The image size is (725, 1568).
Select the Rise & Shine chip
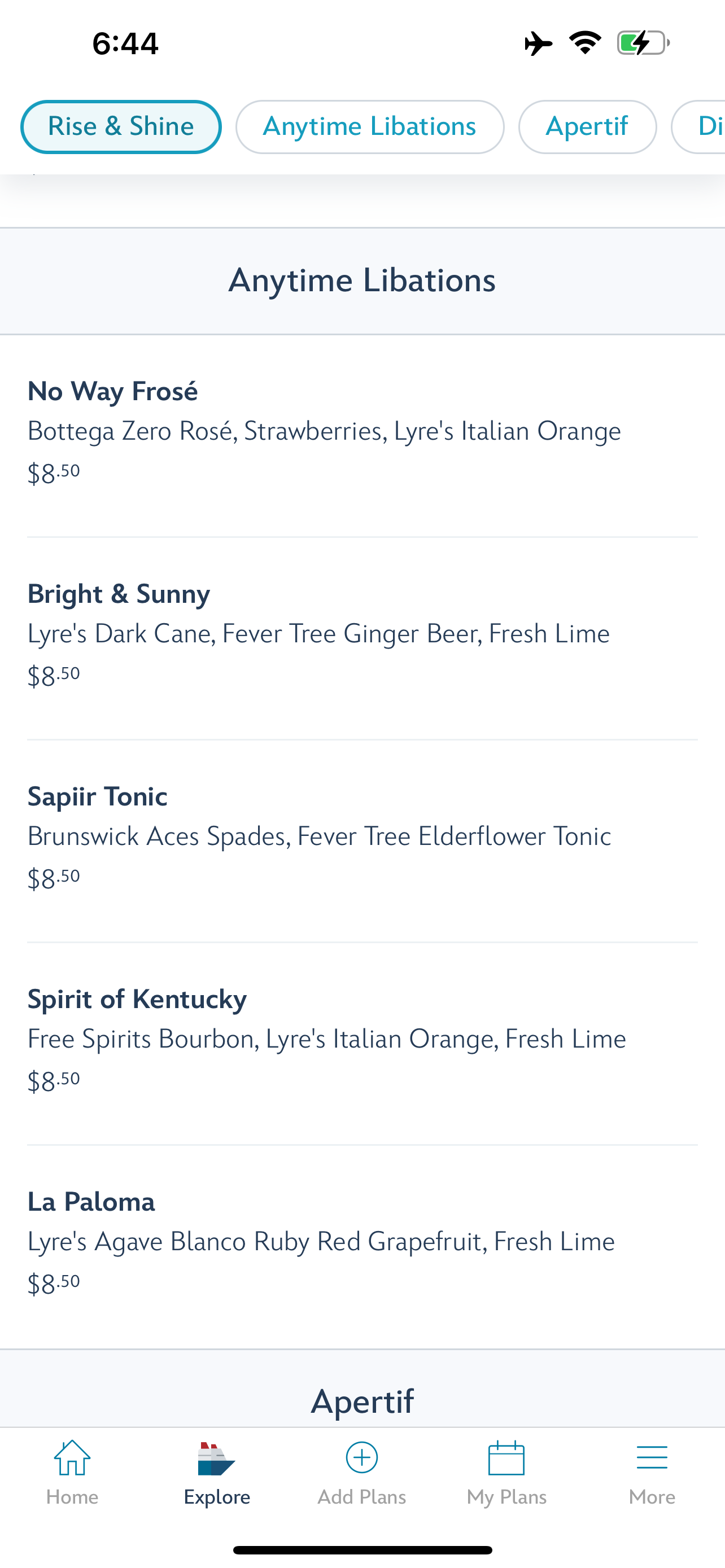point(120,126)
